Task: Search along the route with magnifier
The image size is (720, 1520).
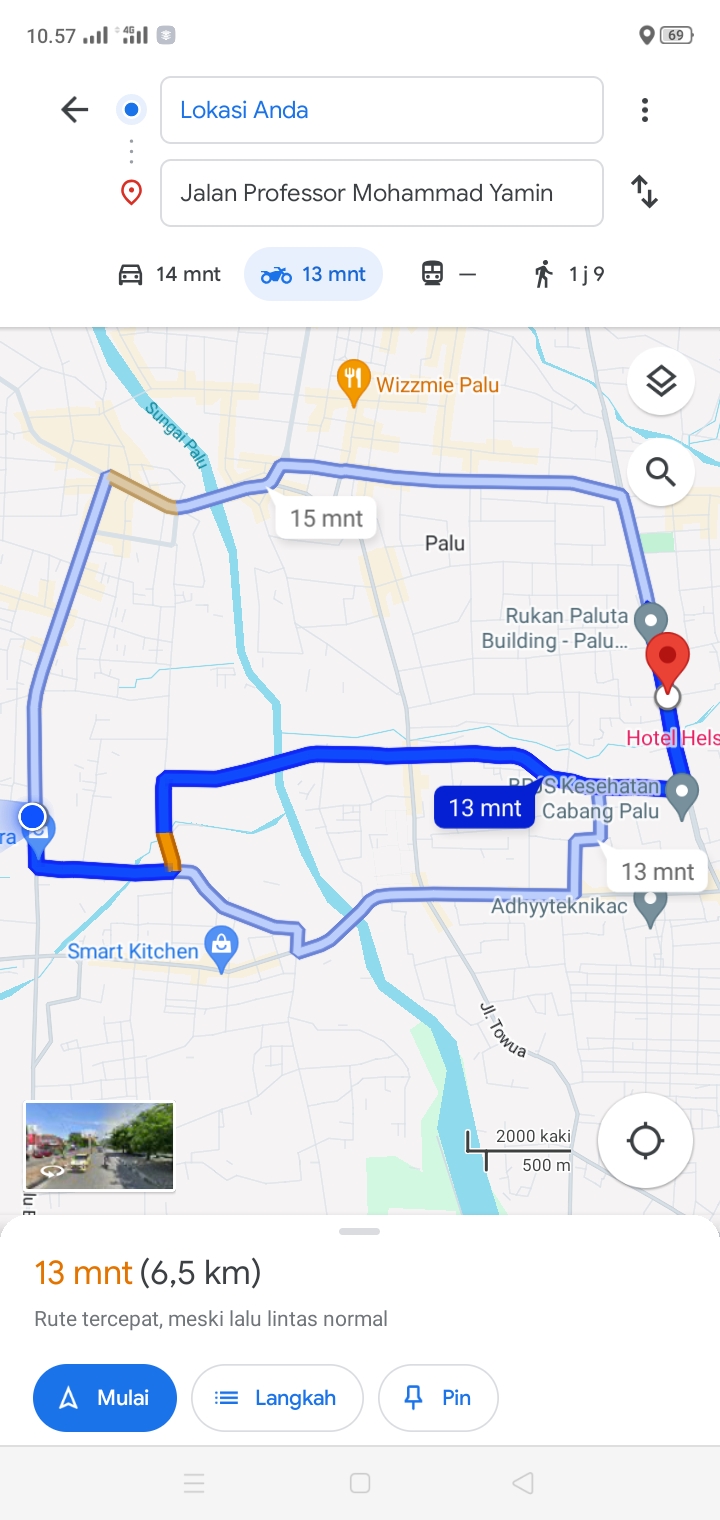Action: 661,471
